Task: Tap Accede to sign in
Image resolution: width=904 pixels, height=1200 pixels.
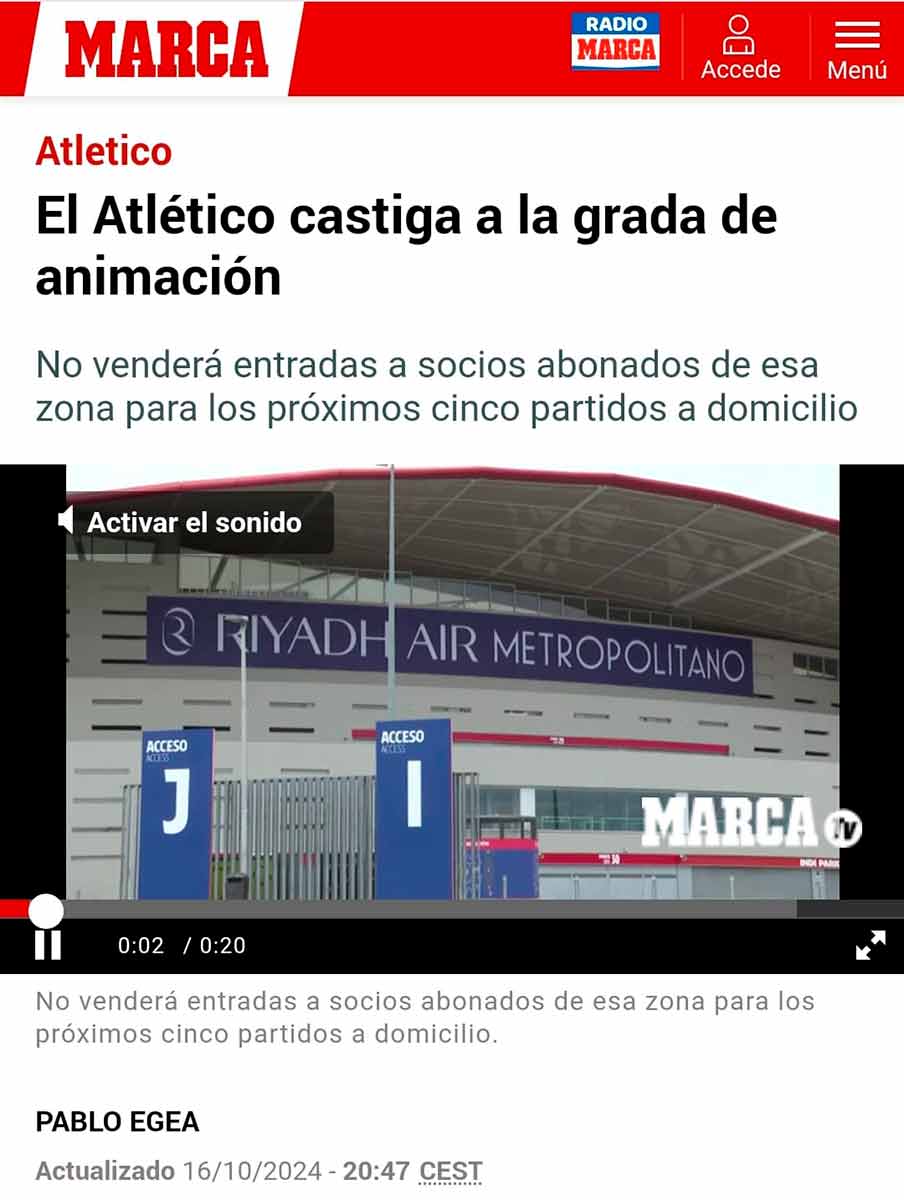Action: click(x=740, y=48)
